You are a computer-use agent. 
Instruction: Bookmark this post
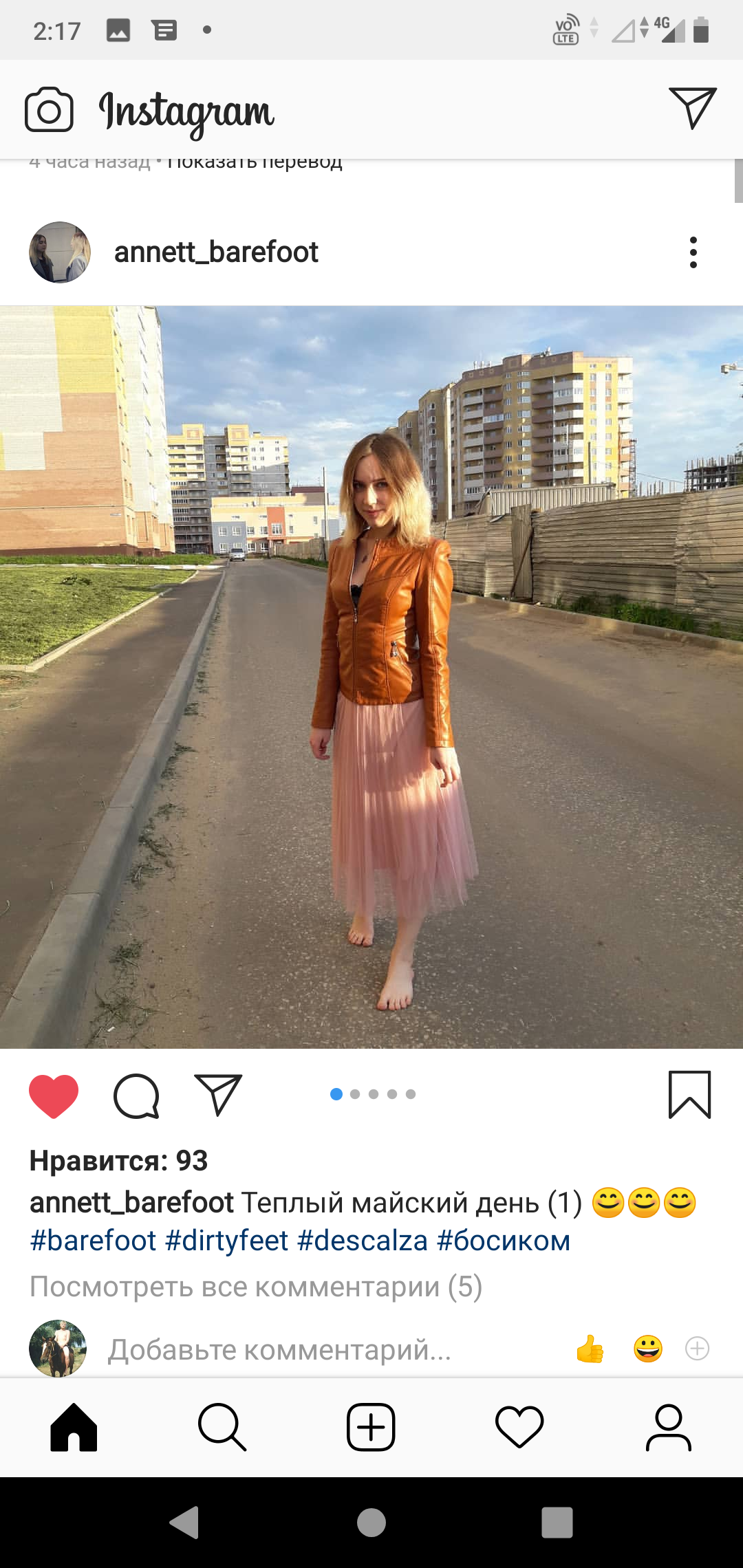point(689,1094)
